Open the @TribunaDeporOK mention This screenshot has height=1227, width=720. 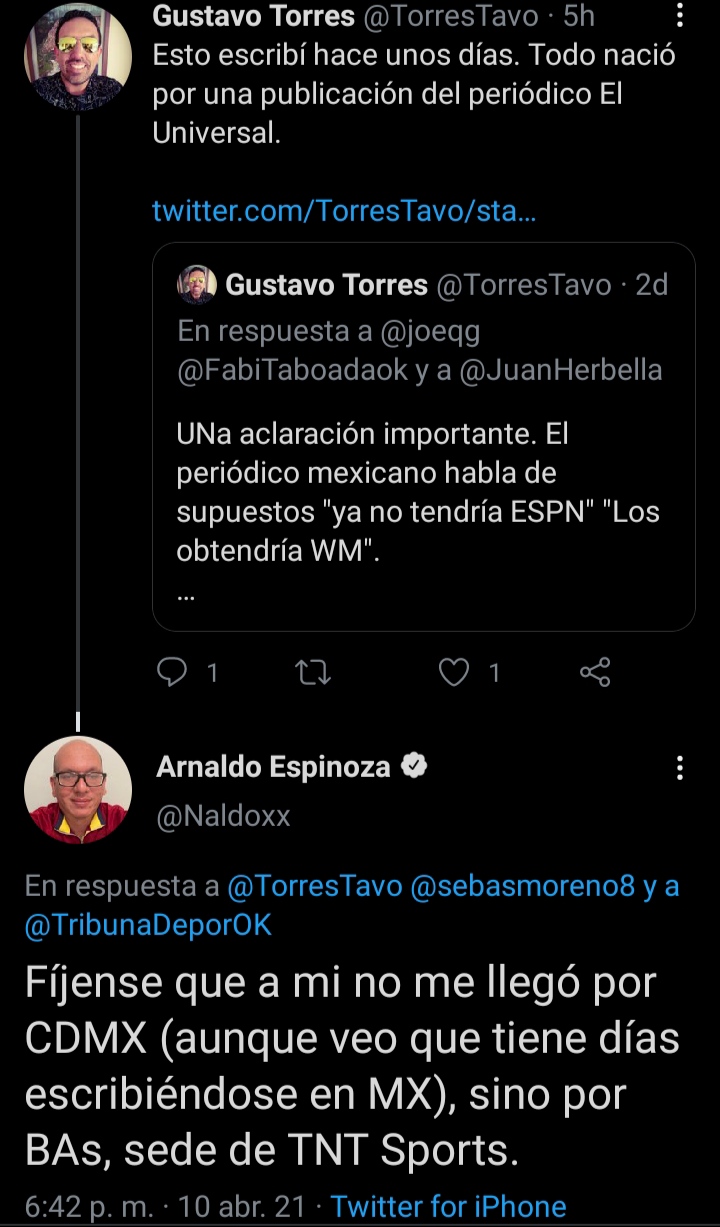coord(148,925)
